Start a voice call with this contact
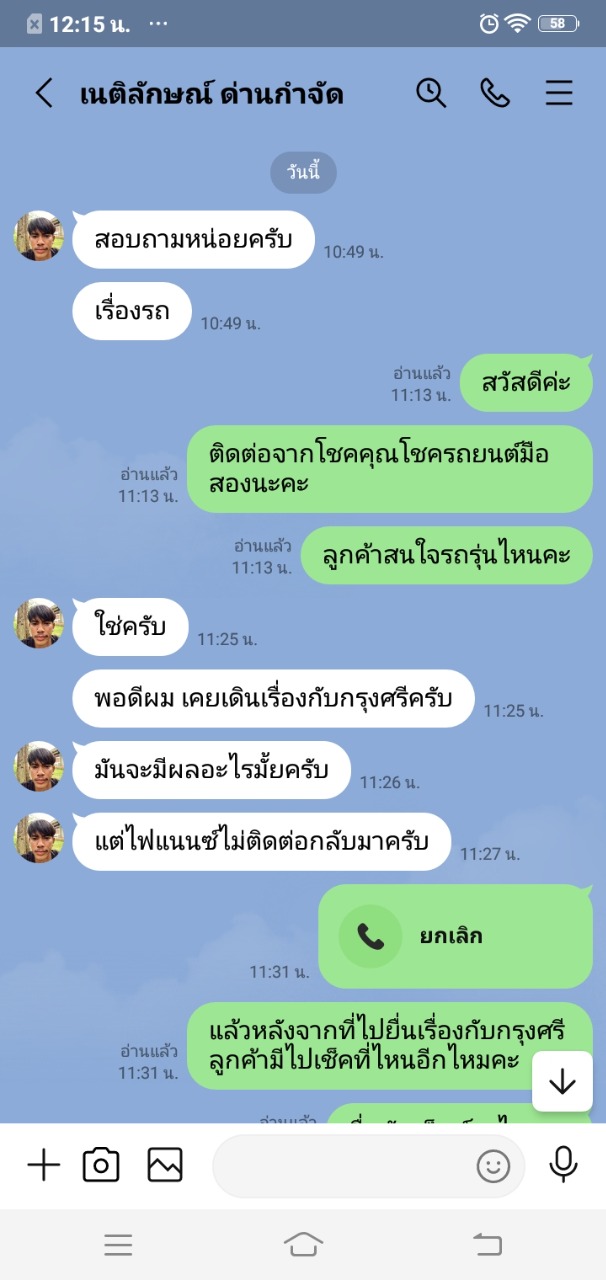The height and width of the screenshot is (1280, 606). coord(495,93)
